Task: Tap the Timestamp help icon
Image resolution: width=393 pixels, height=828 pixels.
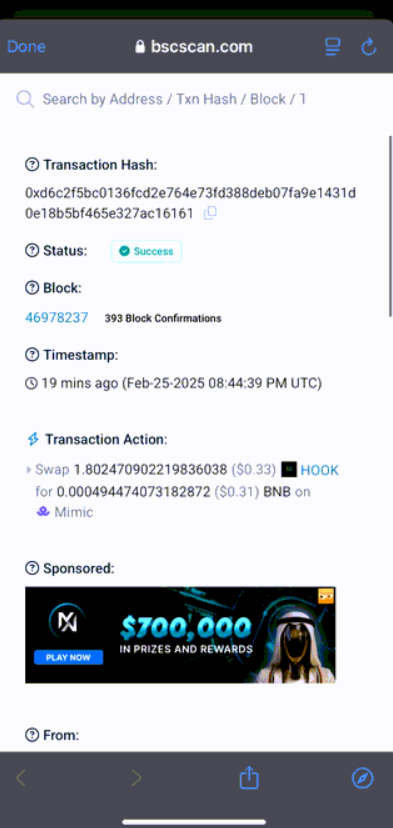Action: coord(32,354)
